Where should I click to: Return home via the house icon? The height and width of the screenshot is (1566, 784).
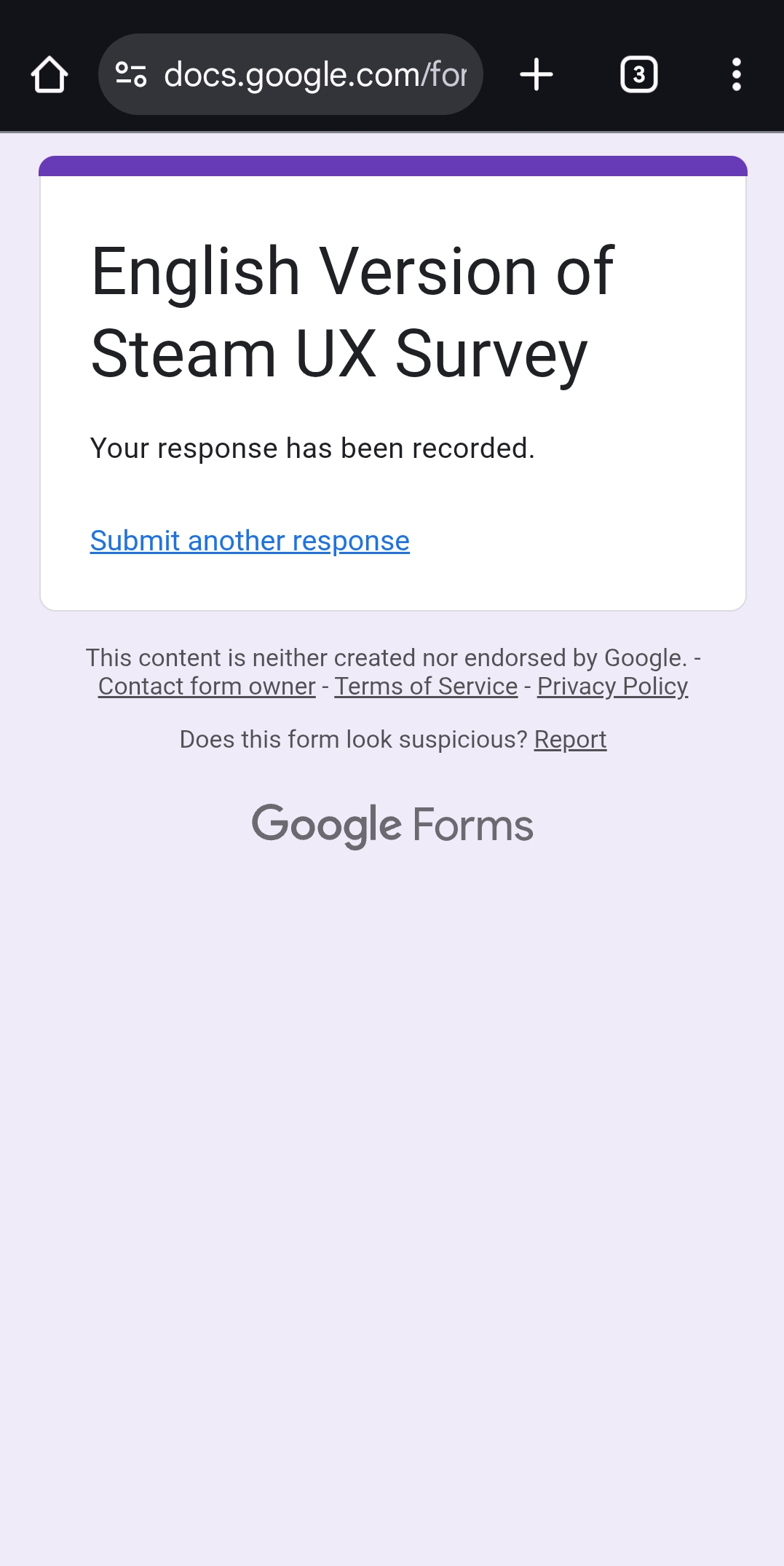[x=50, y=74]
